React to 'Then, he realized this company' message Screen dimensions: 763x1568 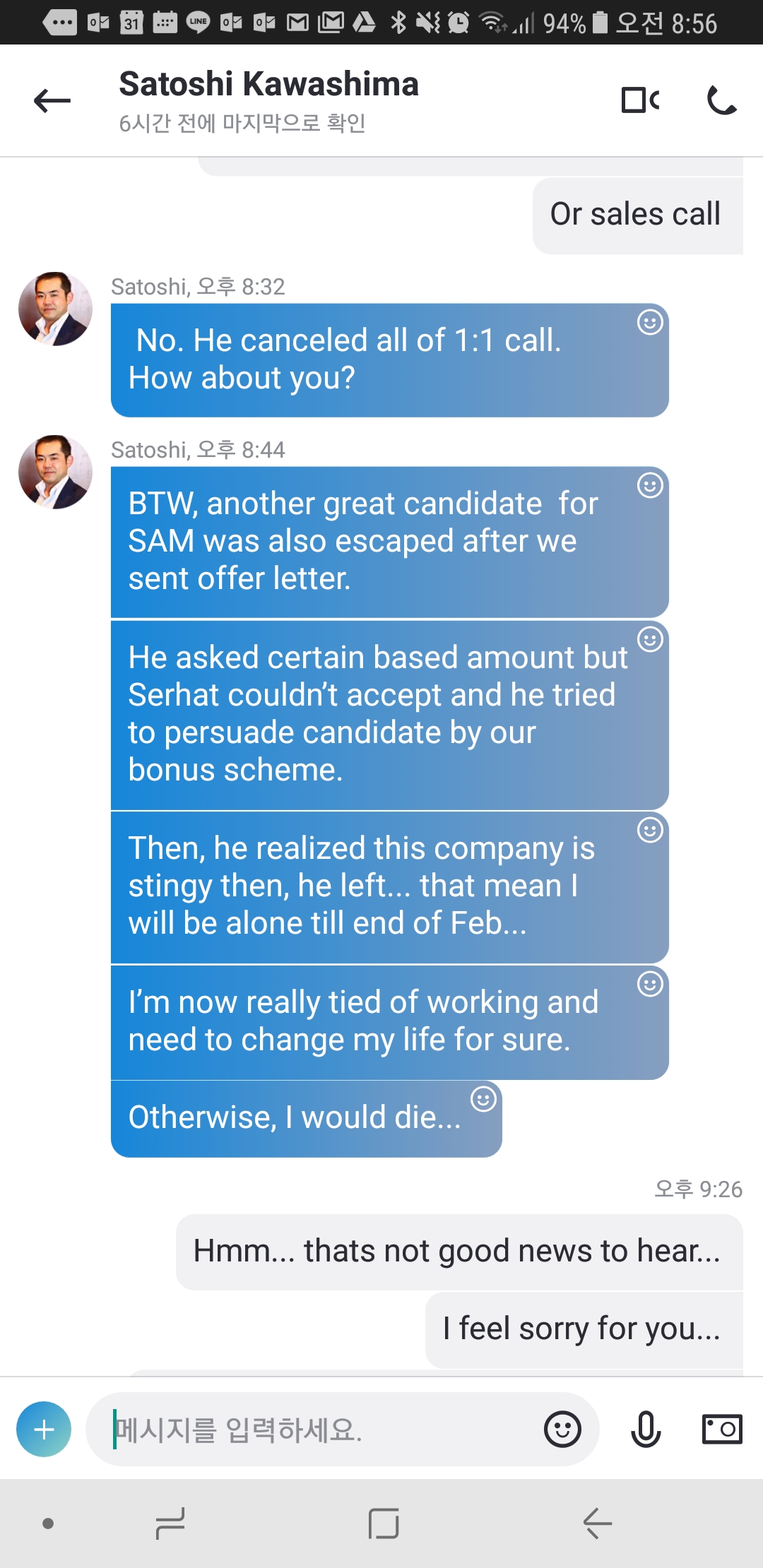click(x=650, y=830)
